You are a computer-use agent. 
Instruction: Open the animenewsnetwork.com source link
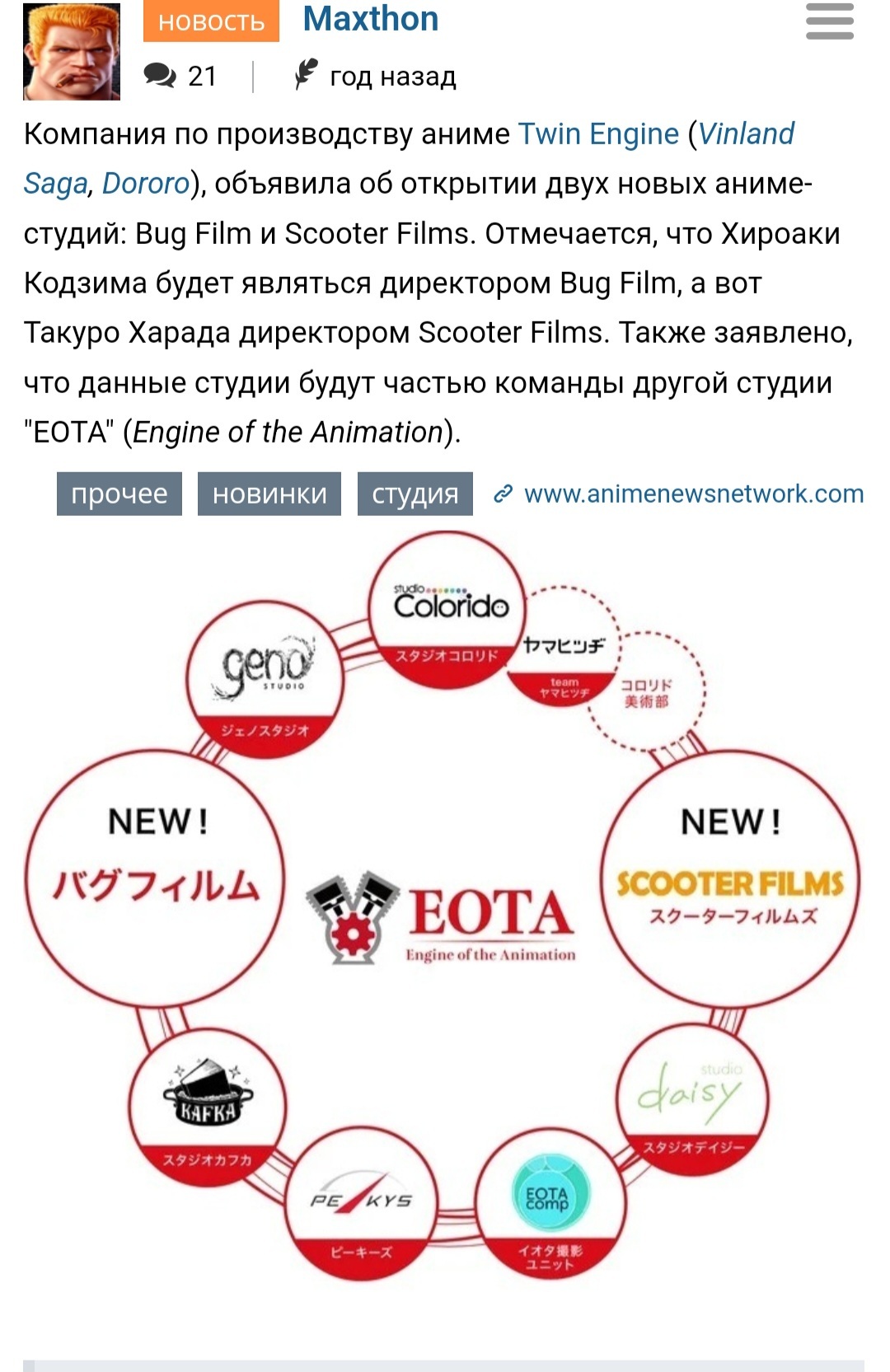pyautogui.click(x=693, y=494)
